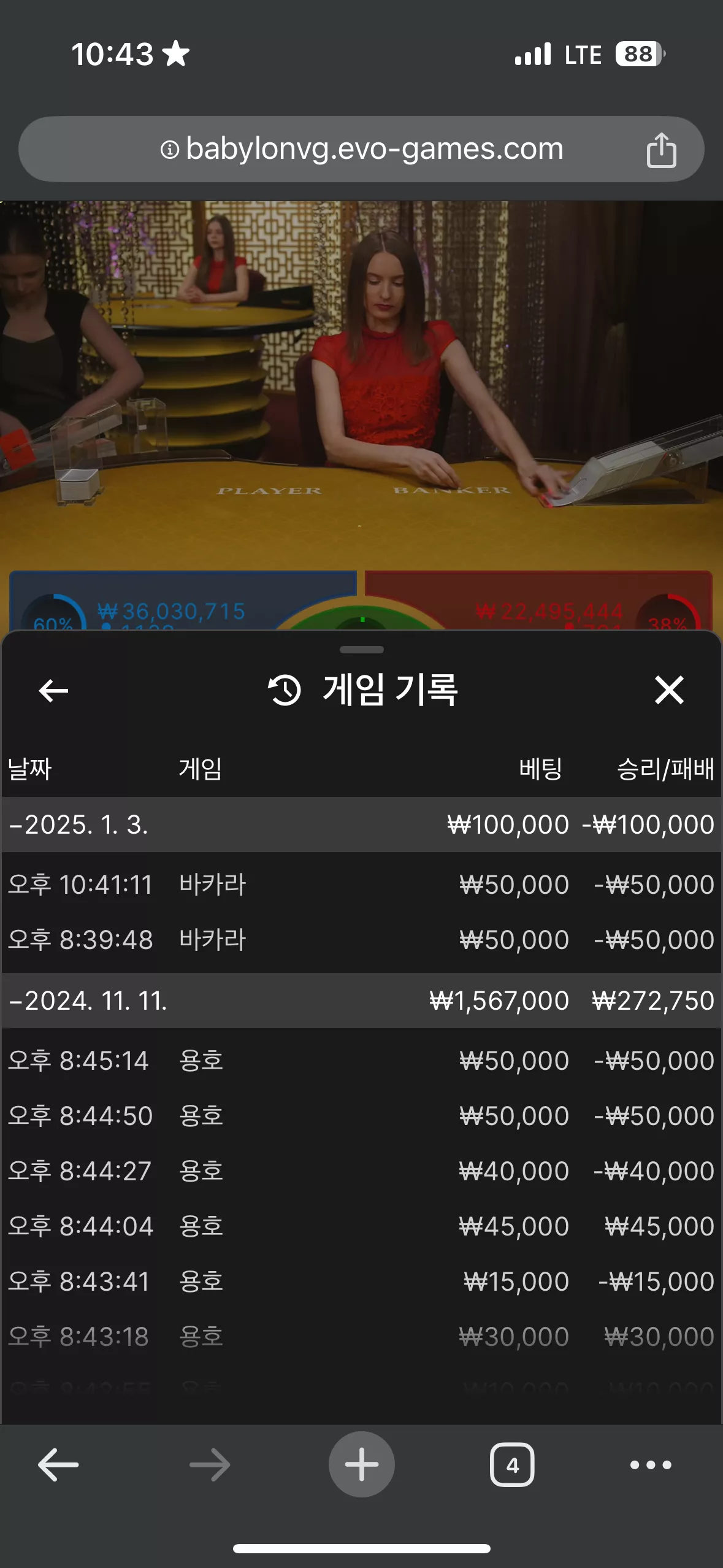Open the tab switcher showing 4 tabs
Image resolution: width=723 pixels, height=1568 pixels.
coord(512,1465)
